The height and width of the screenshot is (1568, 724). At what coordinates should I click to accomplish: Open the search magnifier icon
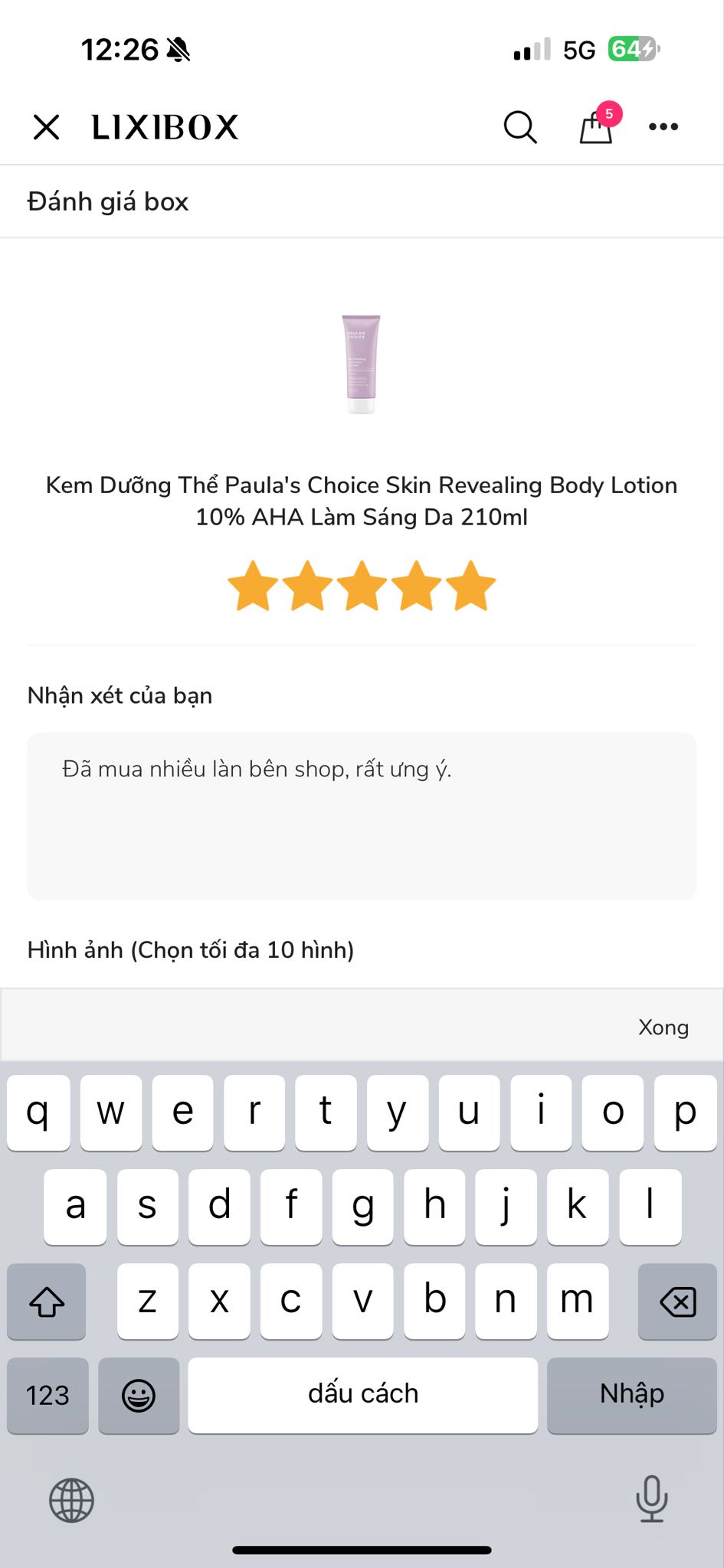[x=520, y=127]
